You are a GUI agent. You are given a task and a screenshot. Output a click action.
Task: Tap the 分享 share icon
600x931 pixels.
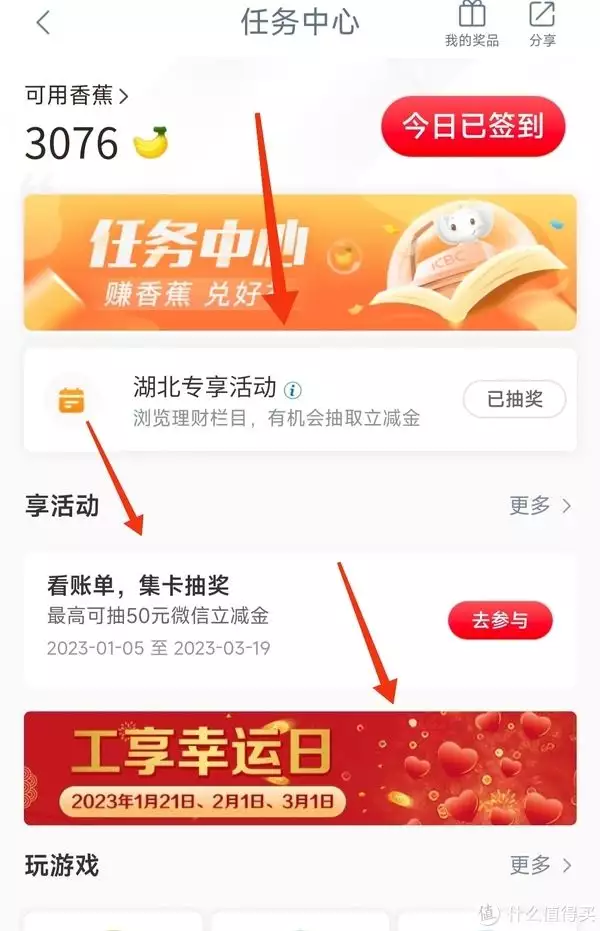543,24
